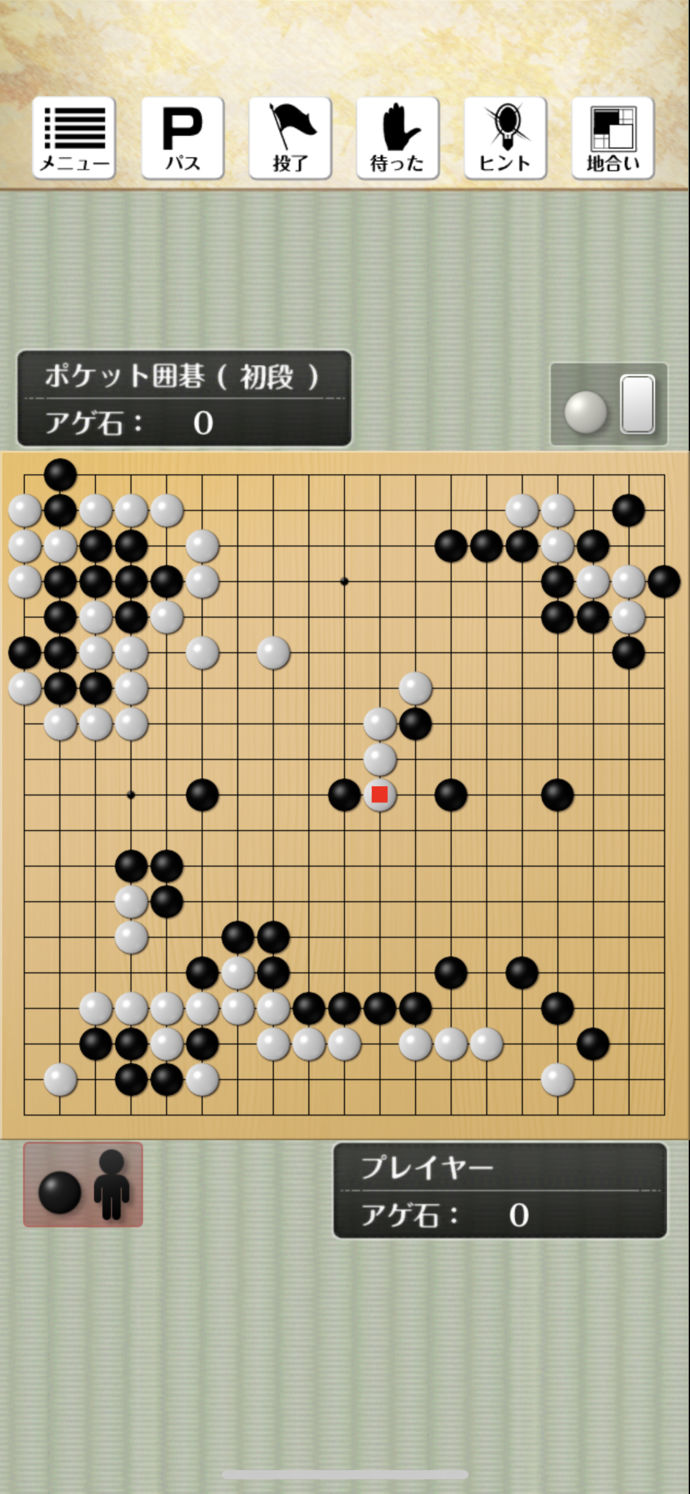Resign the game with 投了
This screenshot has width=690, height=1494.
[290, 138]
